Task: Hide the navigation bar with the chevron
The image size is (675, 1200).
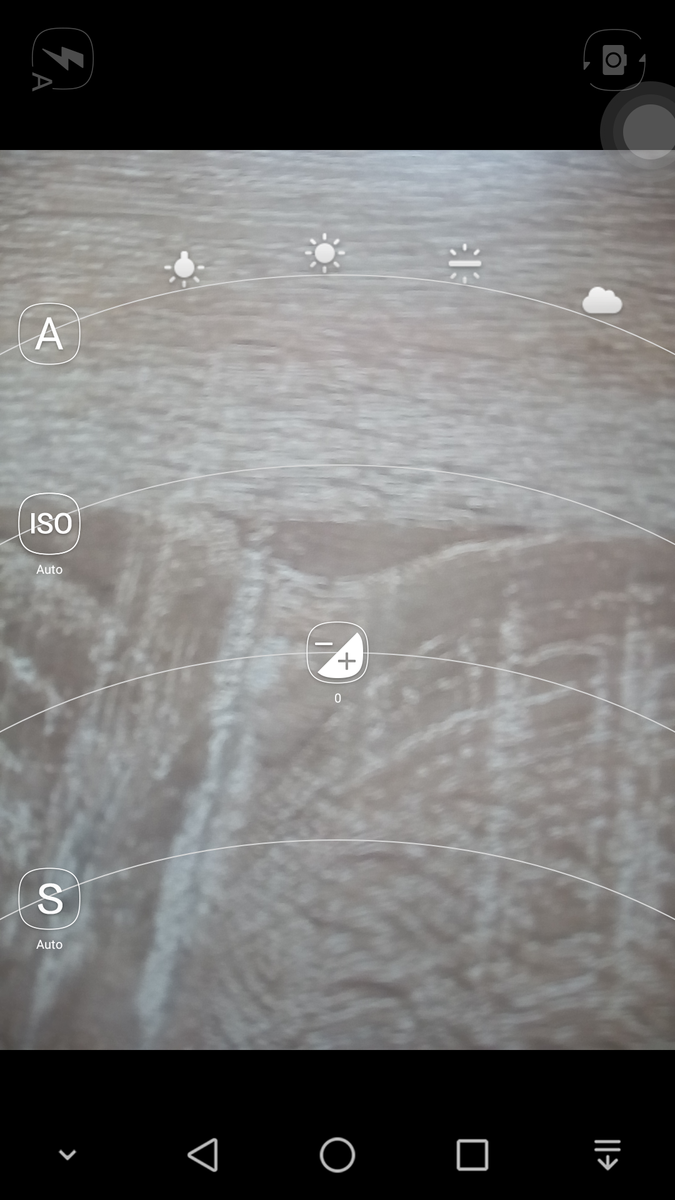Action: coord(67,1155)
